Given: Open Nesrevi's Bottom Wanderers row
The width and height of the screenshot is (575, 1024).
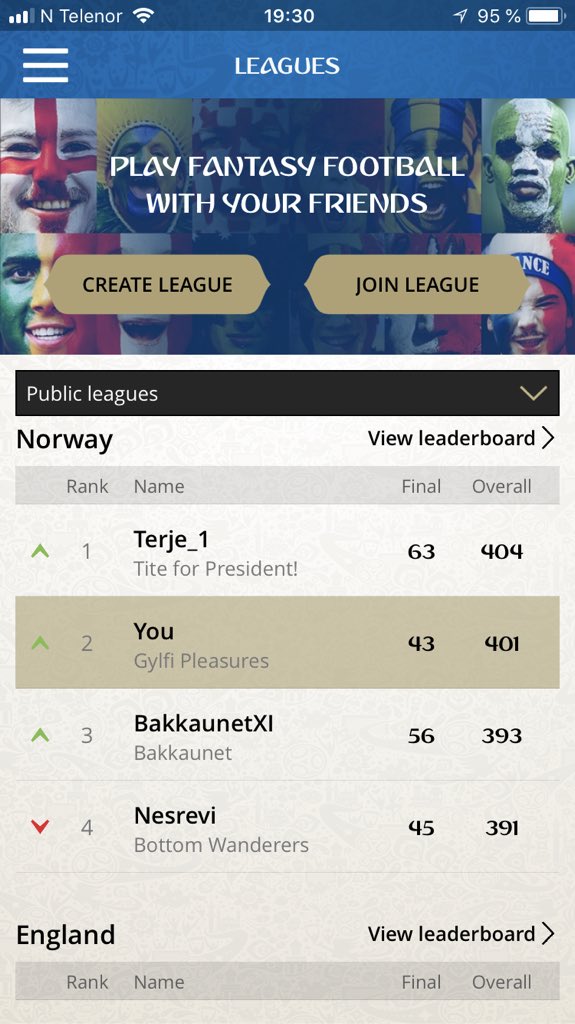Looking at the screenshot, I should [288, 827].
